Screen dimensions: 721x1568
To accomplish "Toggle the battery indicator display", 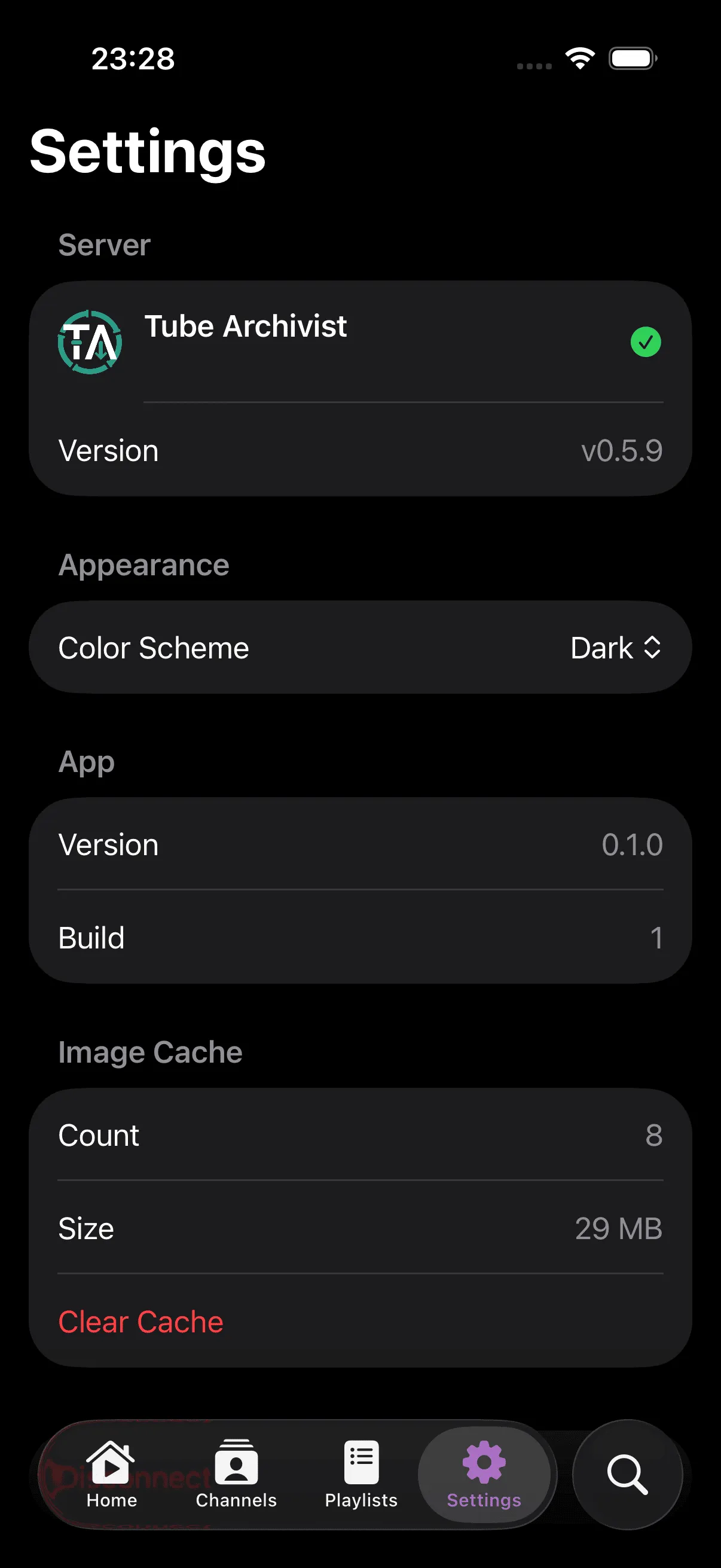I will (x=633, y=58).
